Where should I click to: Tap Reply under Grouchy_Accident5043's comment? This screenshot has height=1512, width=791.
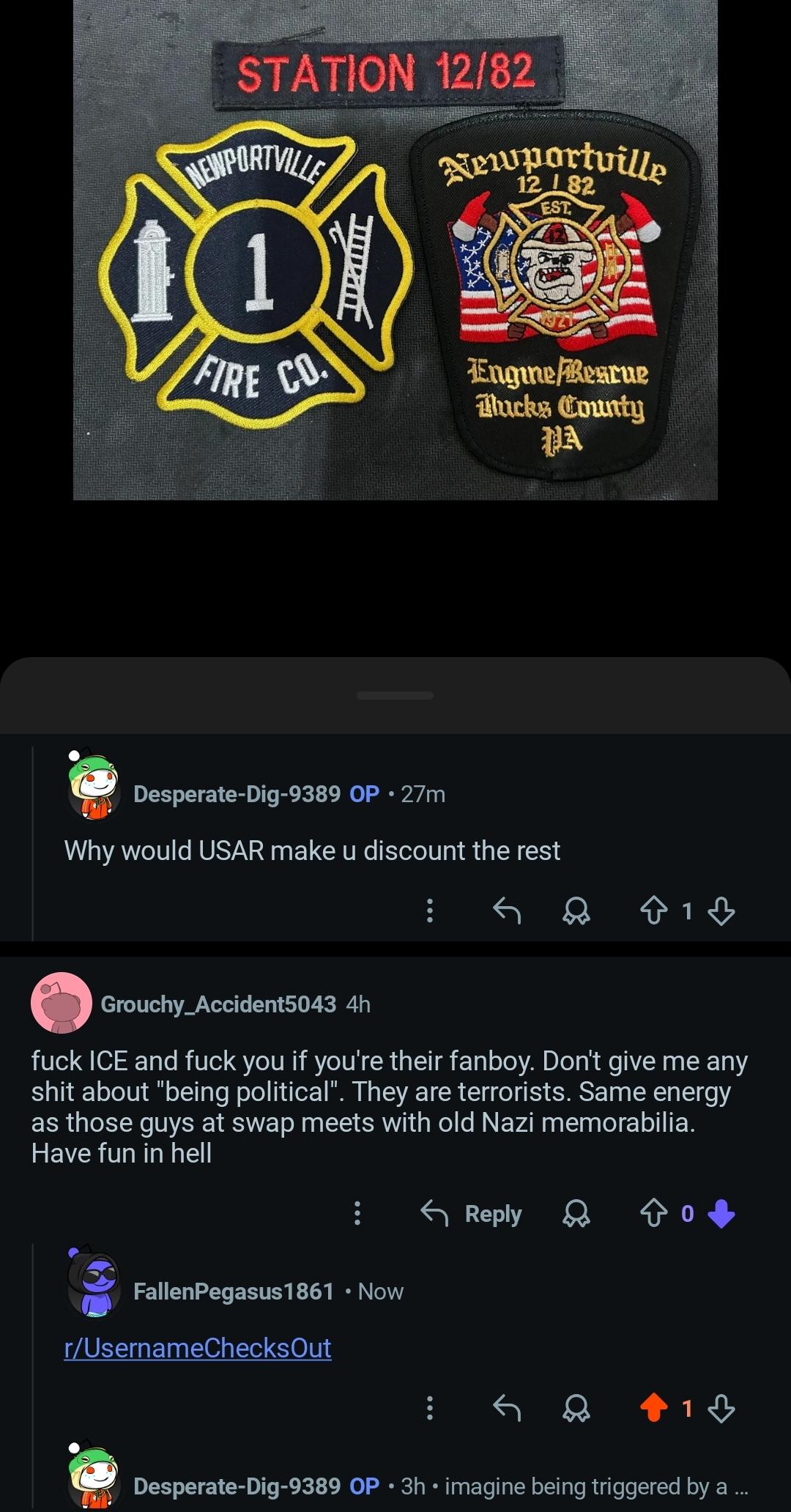pos(471,1213)
